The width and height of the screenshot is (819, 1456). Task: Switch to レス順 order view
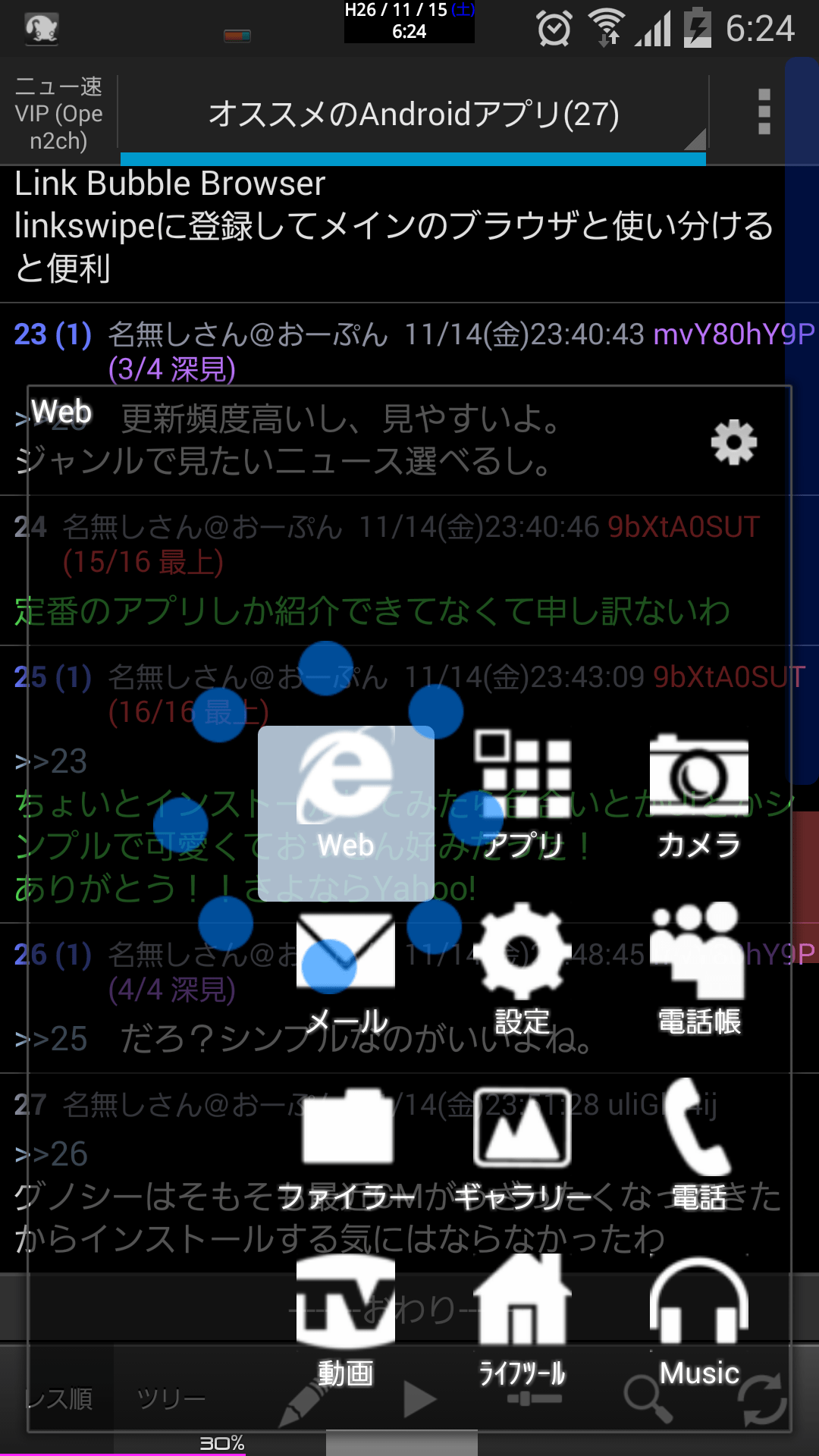(x=58, y=1398)
